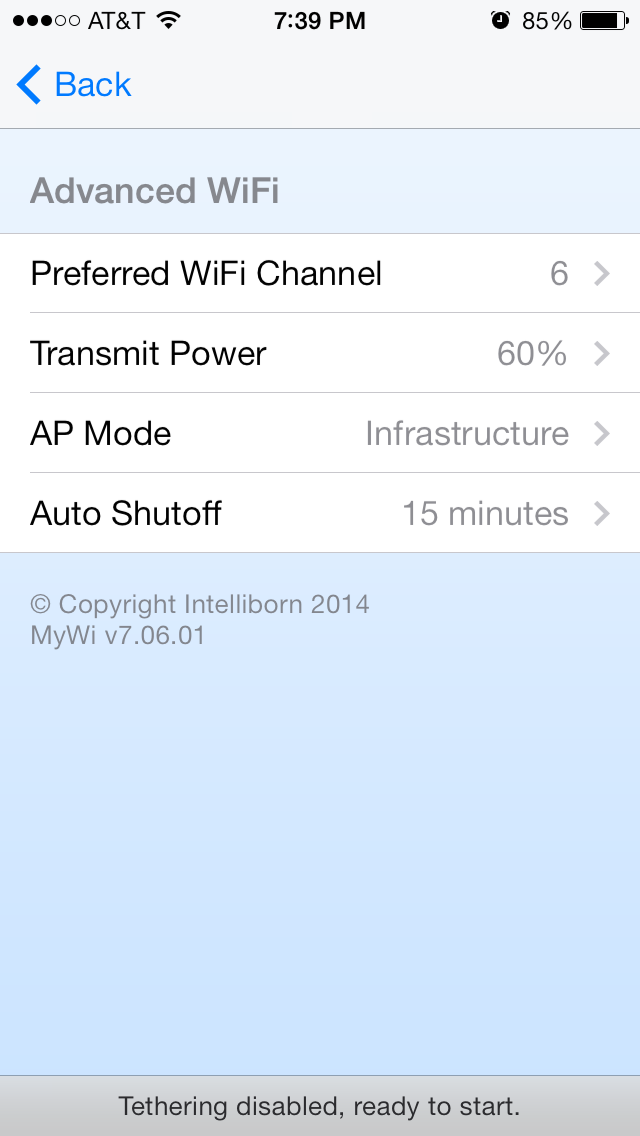Select the Auto Shutoff row
The height and width of the screenshot is (1136, 640).
coord(320,513)
